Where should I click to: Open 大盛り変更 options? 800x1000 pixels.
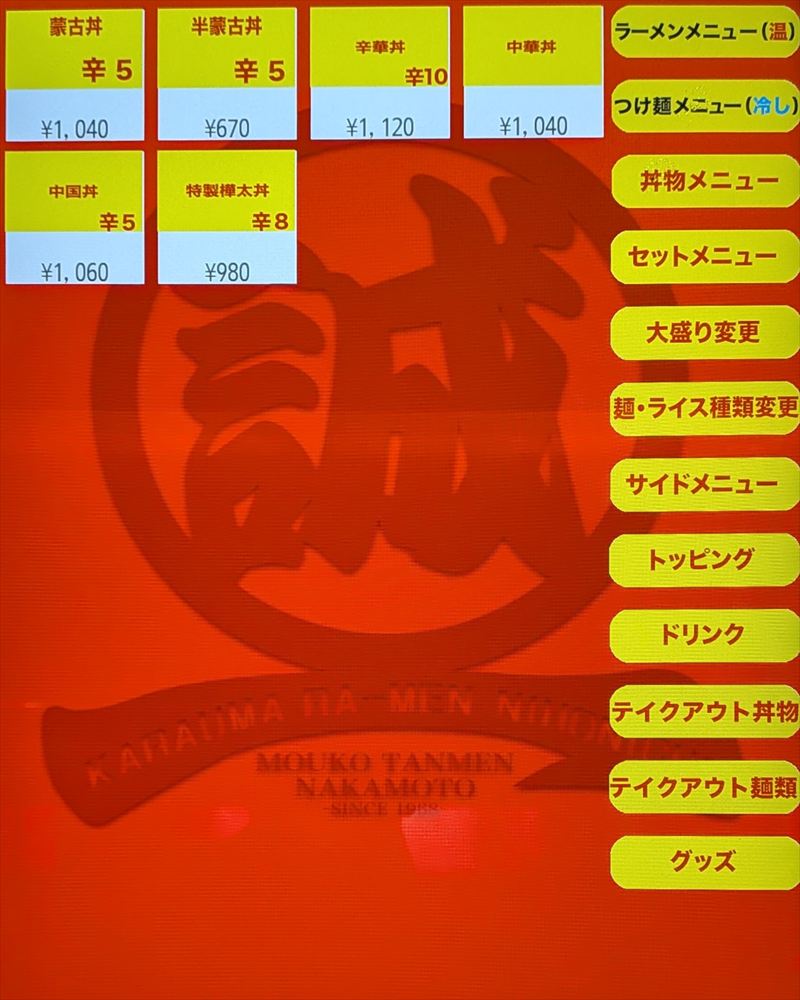705,333
